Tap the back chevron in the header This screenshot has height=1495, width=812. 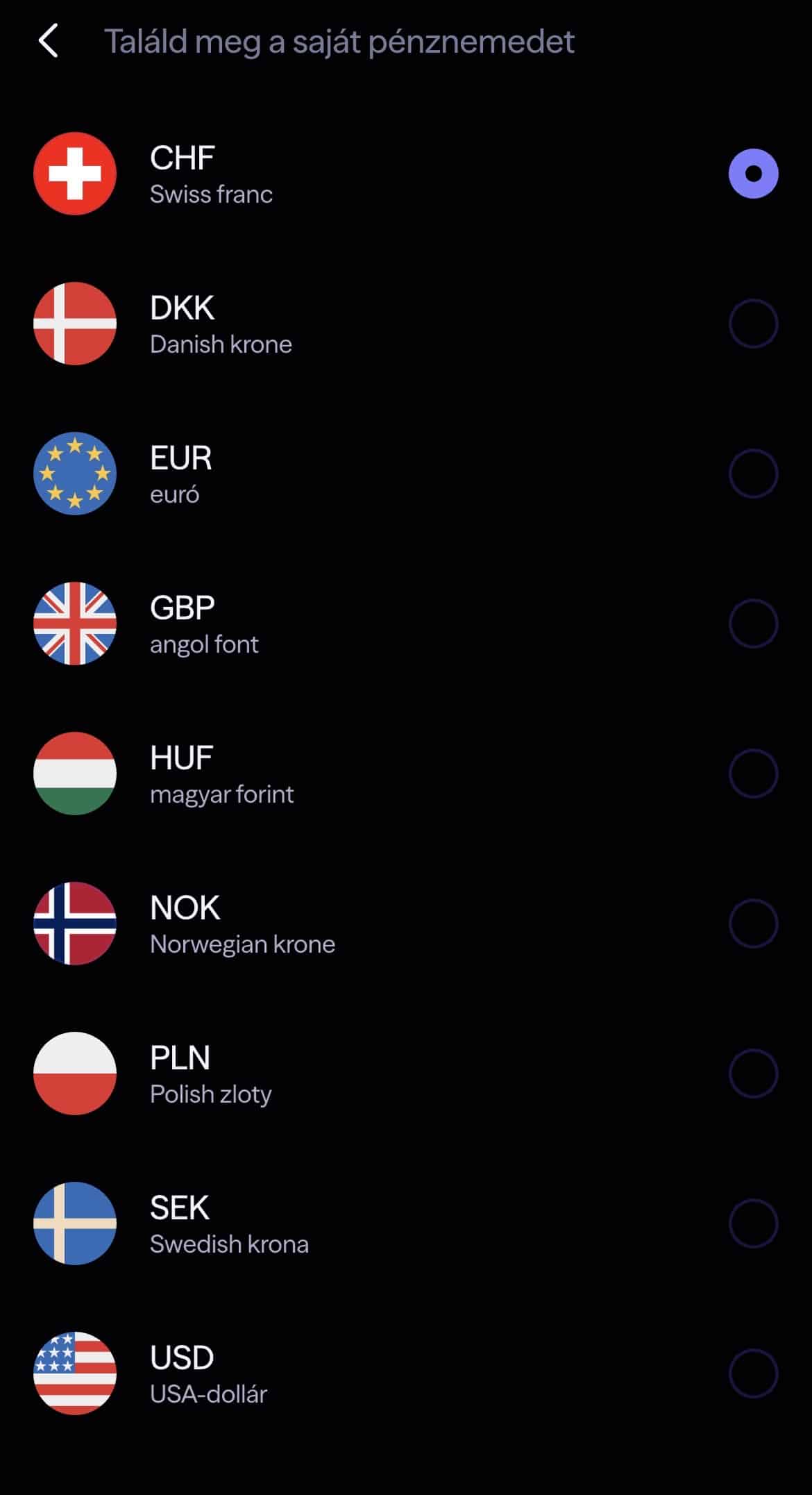47,42
